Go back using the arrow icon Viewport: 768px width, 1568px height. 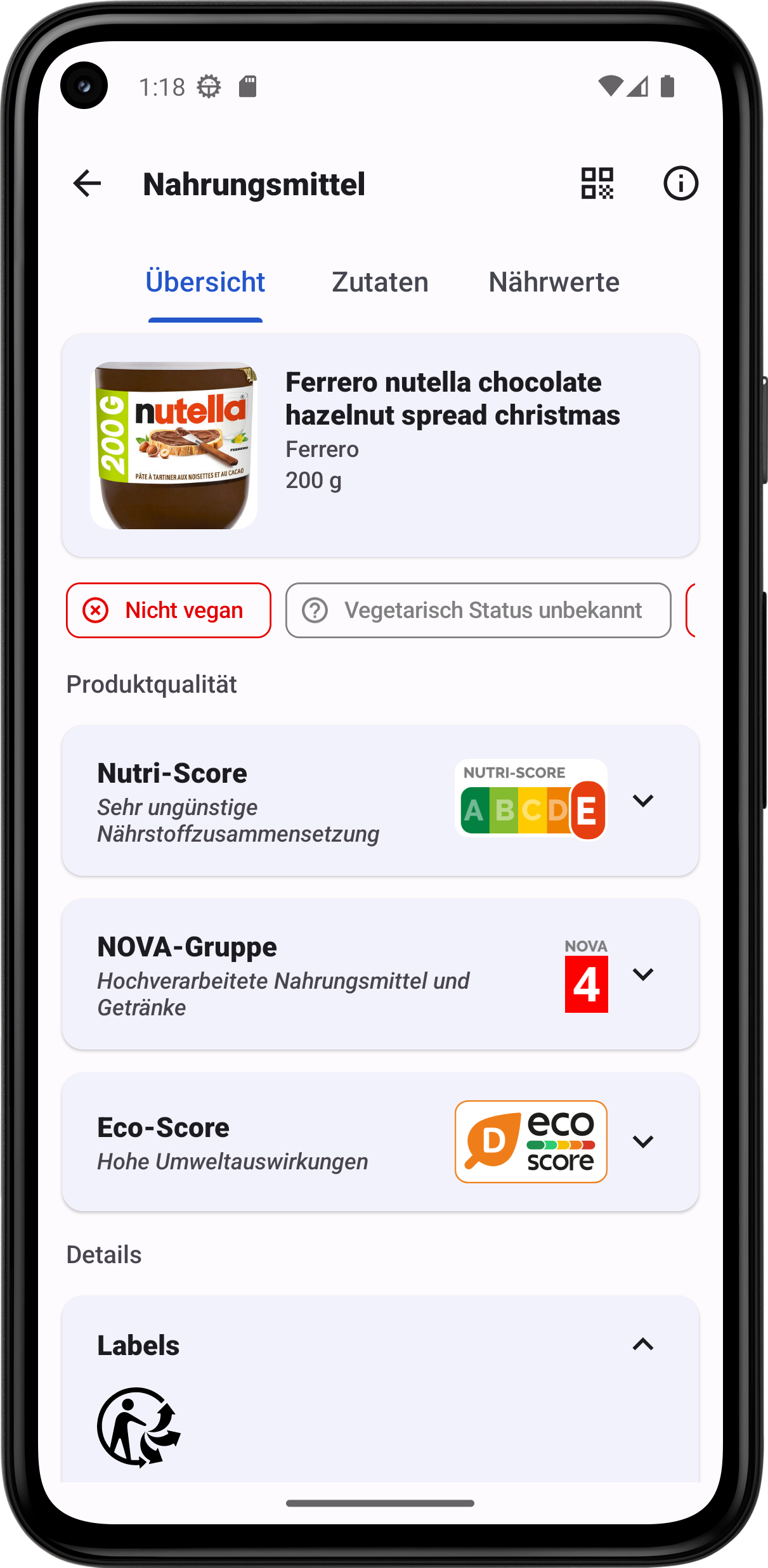coord(88,184)
